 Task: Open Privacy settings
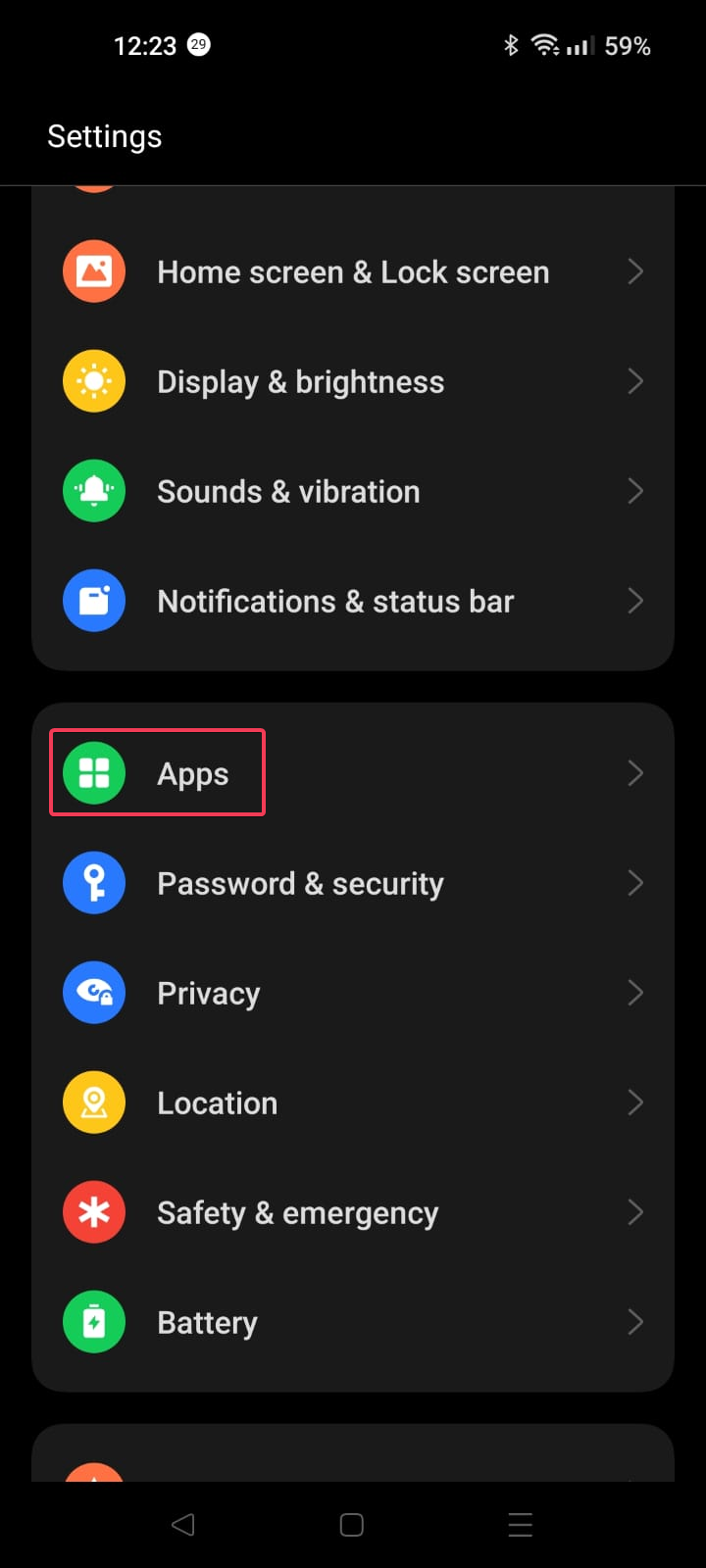pos(353,994)
